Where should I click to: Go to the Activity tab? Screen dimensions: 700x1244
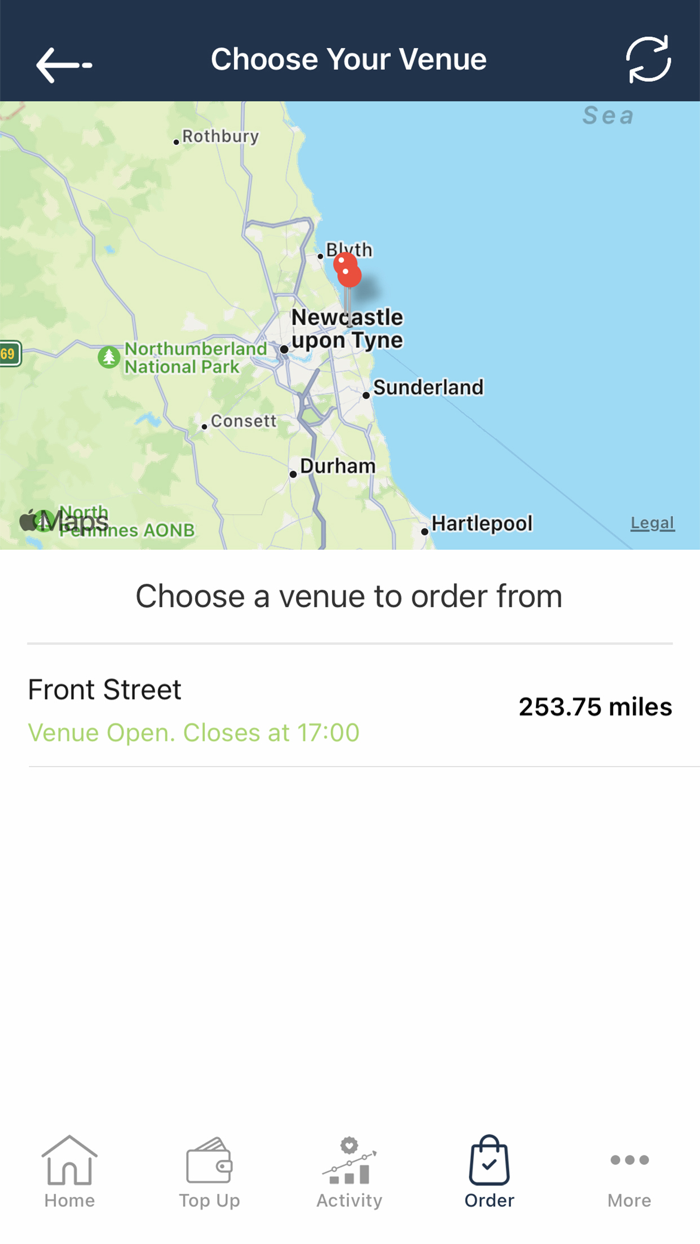click(349, 1173)
